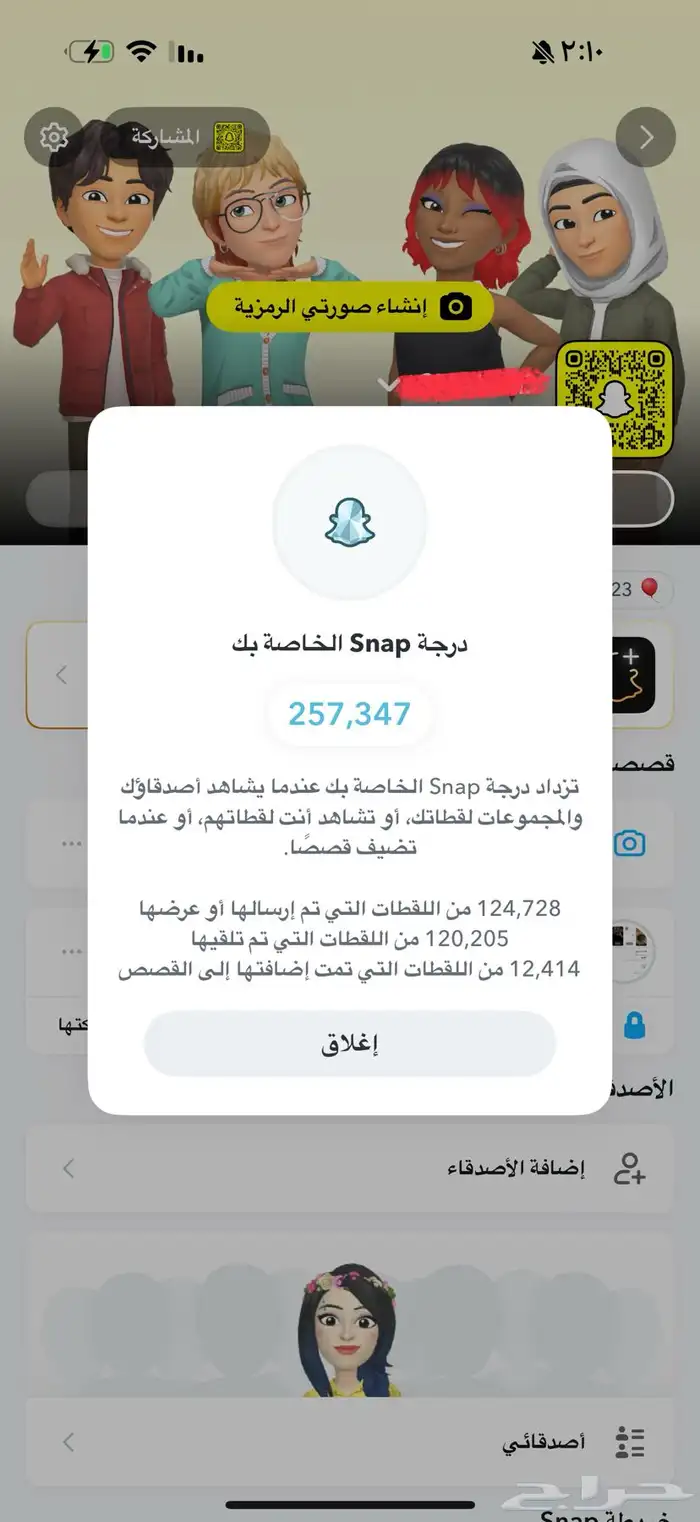Viewport: 700px width, 1522px height.
Task: Tap the المشاركة share button
Action: 187,137
